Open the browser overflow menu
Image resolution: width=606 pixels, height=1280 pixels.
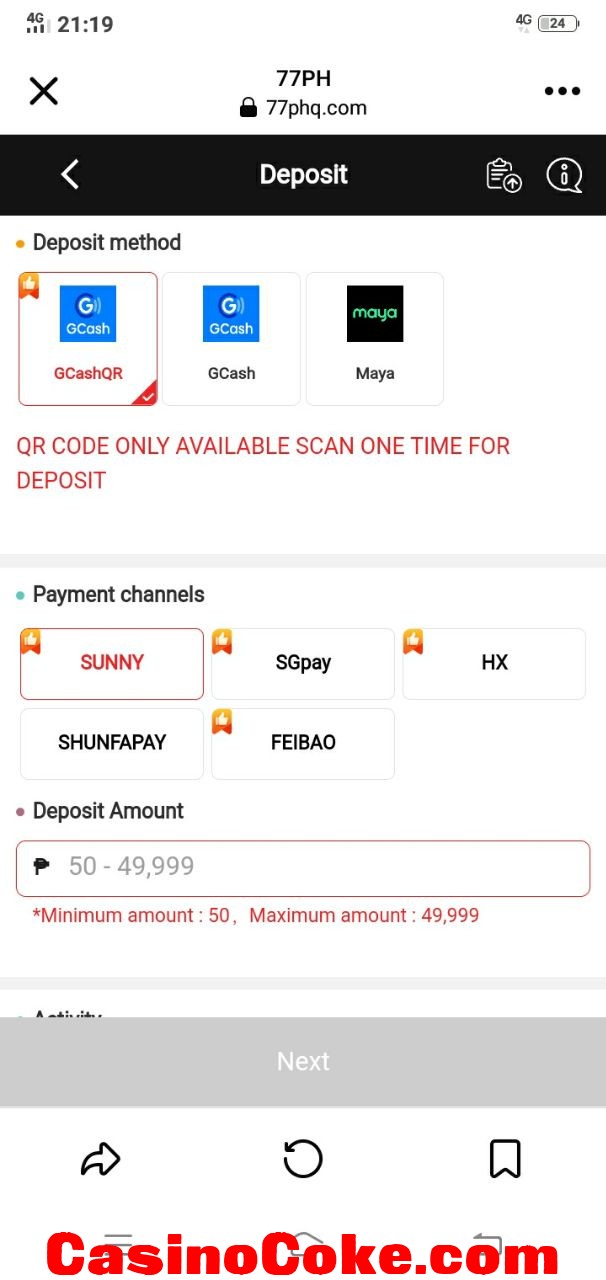(562, 92)
